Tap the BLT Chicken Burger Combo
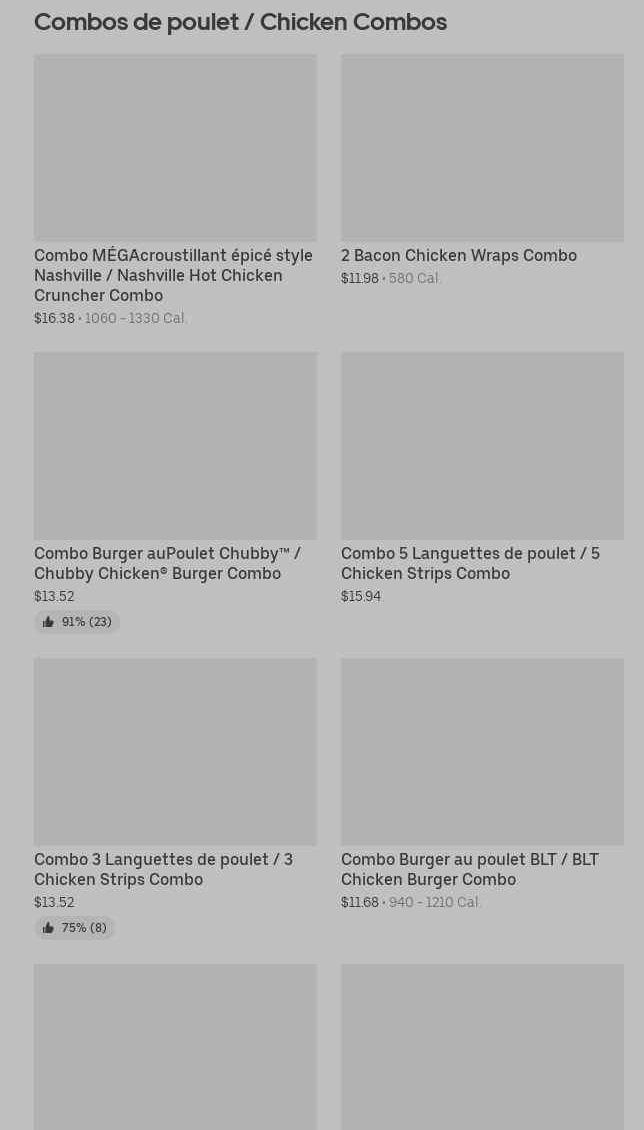 pyautogui.click(x=482, y=752)
